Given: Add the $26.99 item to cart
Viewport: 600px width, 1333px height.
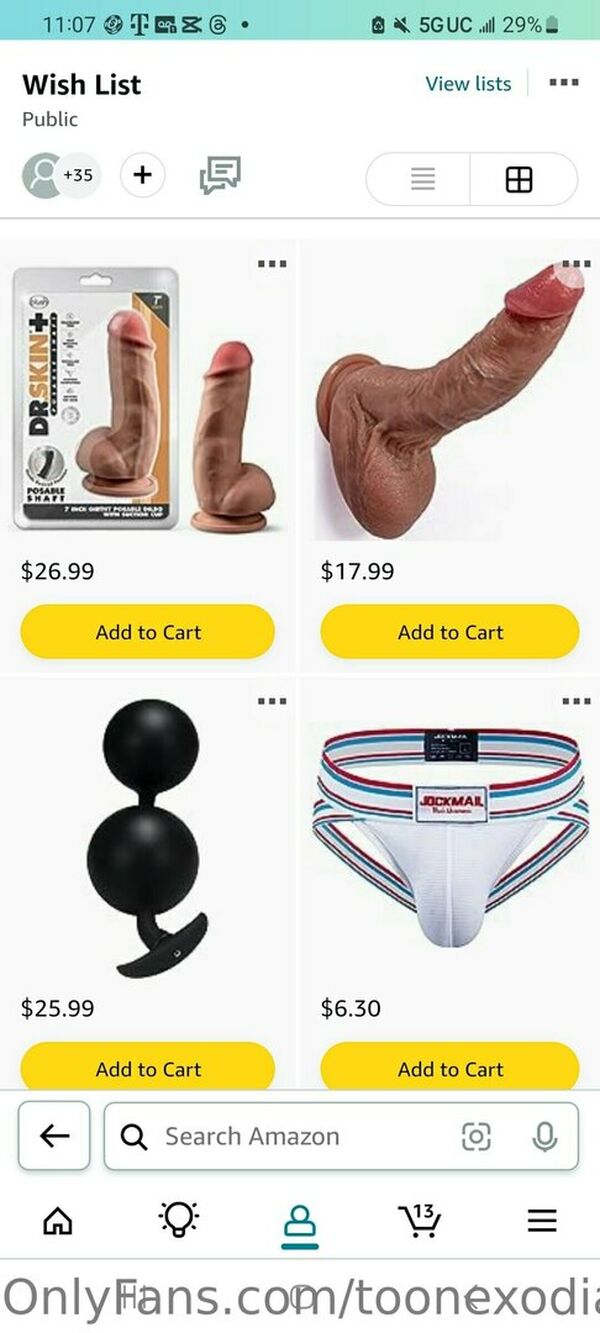Looking at the screenshot, I should point(148,632).
